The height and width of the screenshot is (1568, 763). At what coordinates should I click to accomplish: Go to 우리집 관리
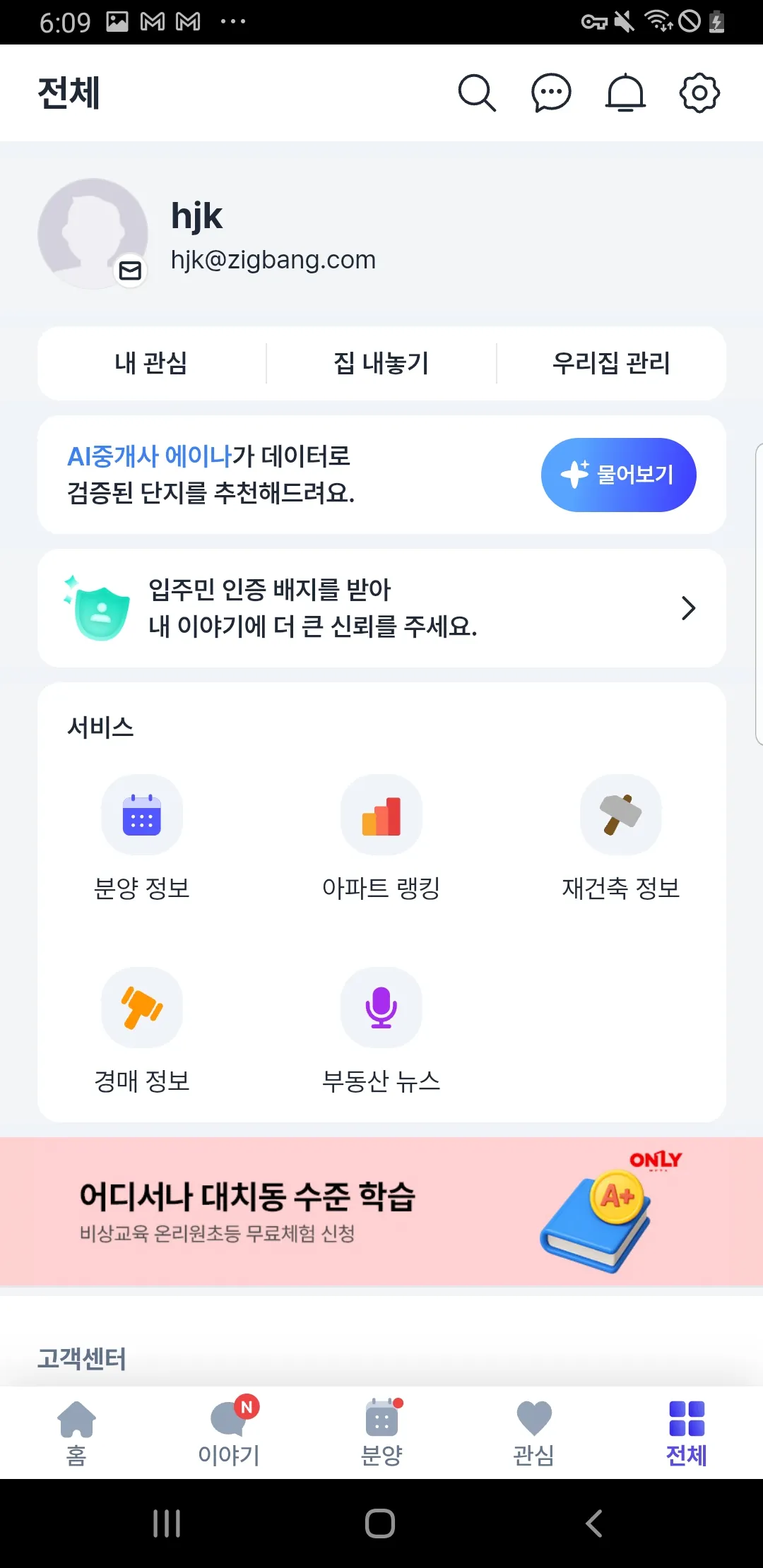point(611,363)
